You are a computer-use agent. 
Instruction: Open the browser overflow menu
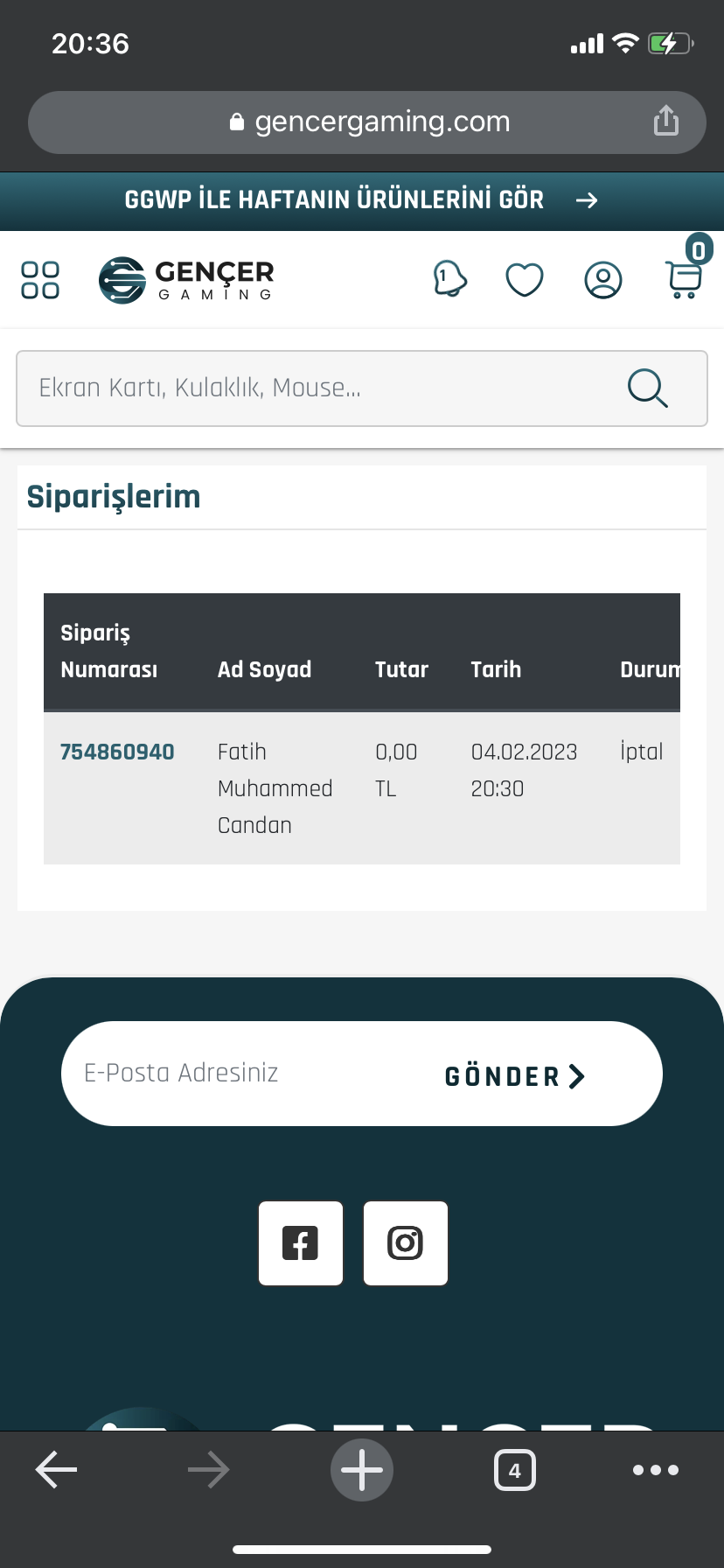656,1470
